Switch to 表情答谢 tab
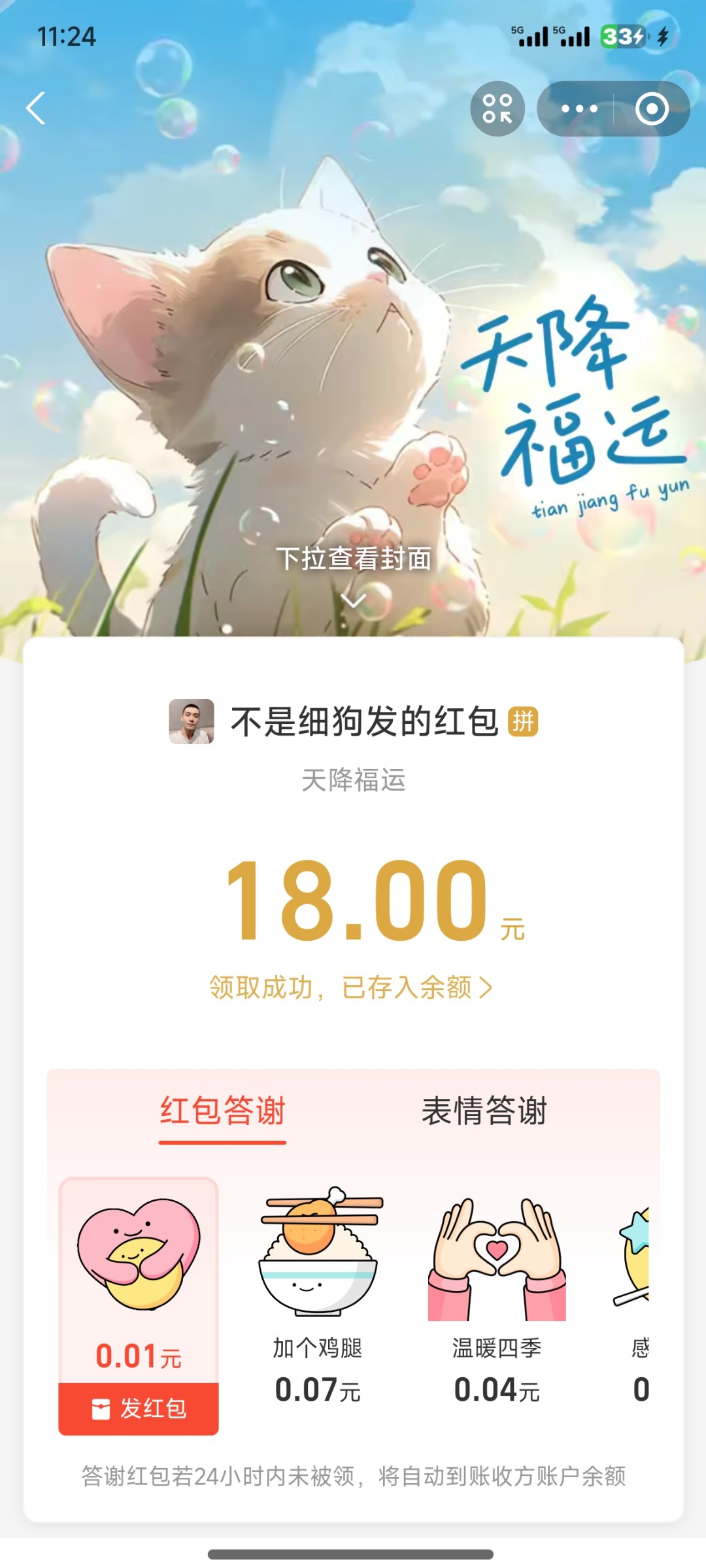Image resolution: width=706 pixels, height=1568 pixels. point(484,1111)
